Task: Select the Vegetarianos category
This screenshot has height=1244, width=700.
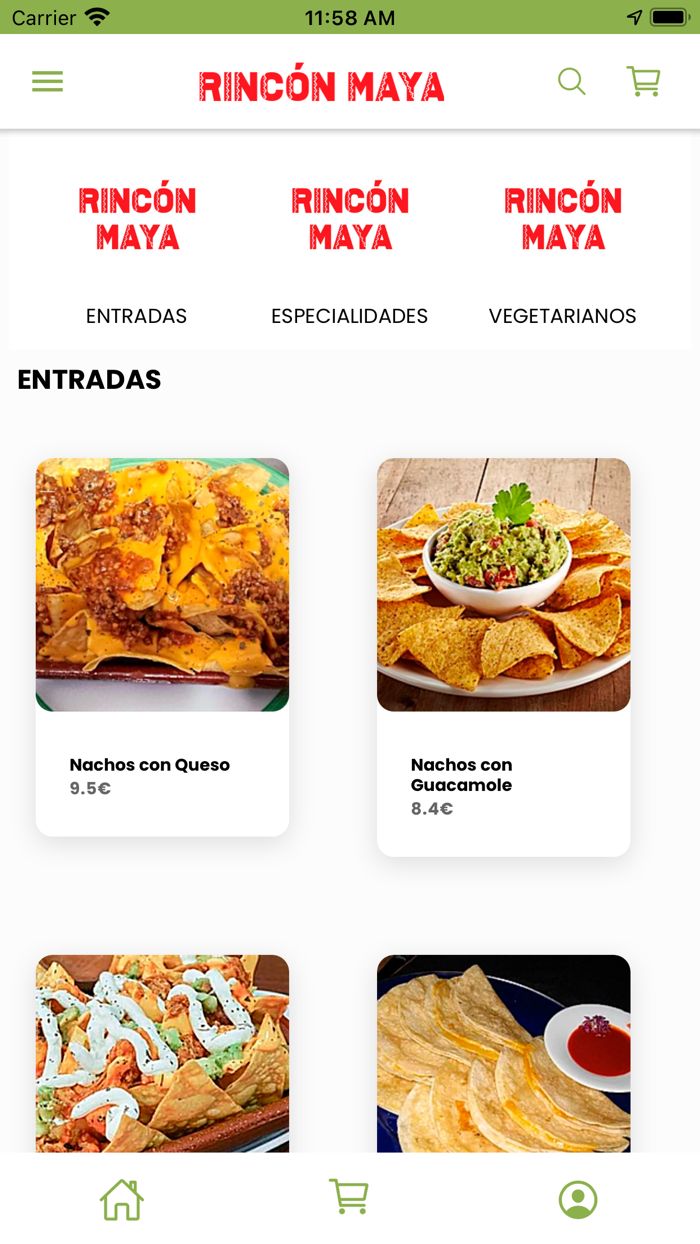Action: (562, 250)
